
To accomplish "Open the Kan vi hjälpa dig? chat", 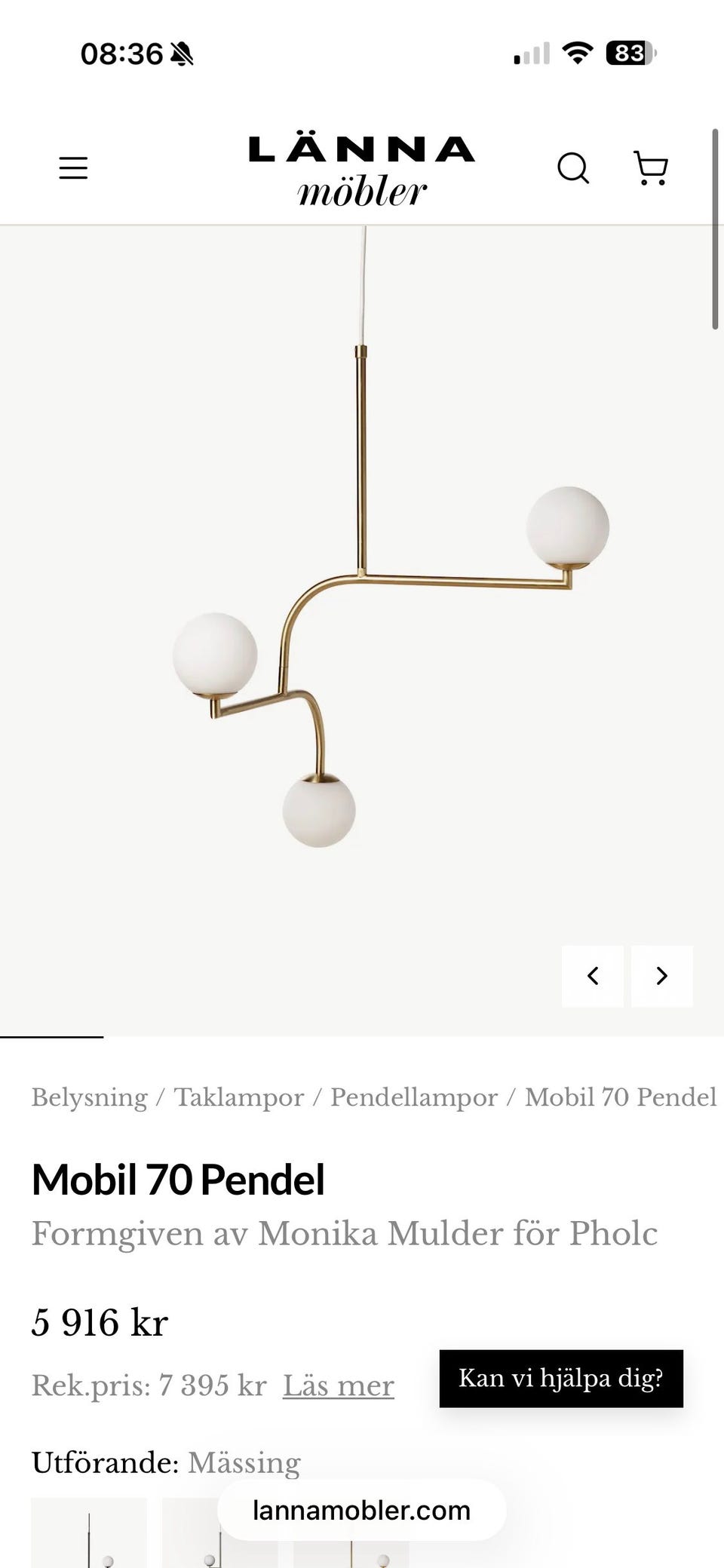I will point(561,1379).
